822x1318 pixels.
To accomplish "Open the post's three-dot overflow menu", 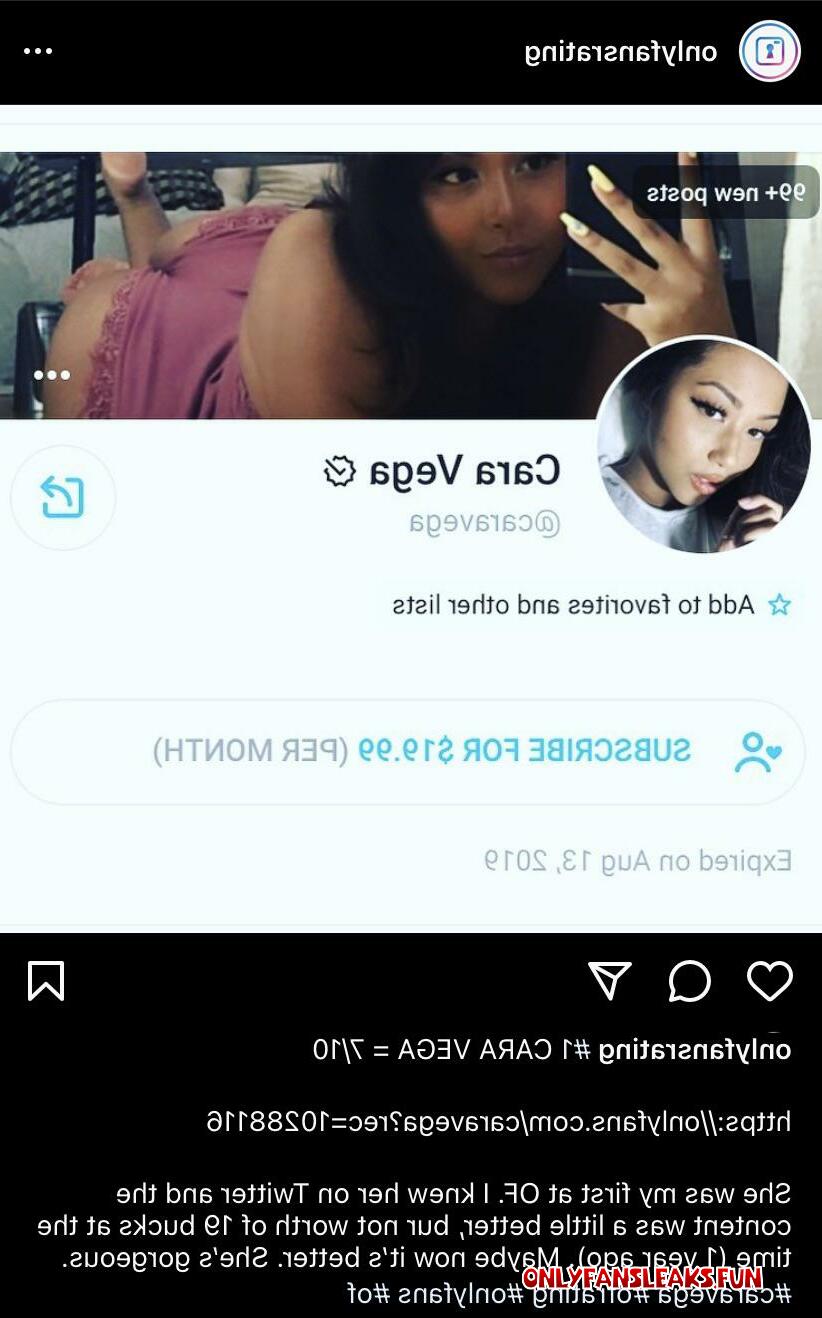I will click(38, 51).
